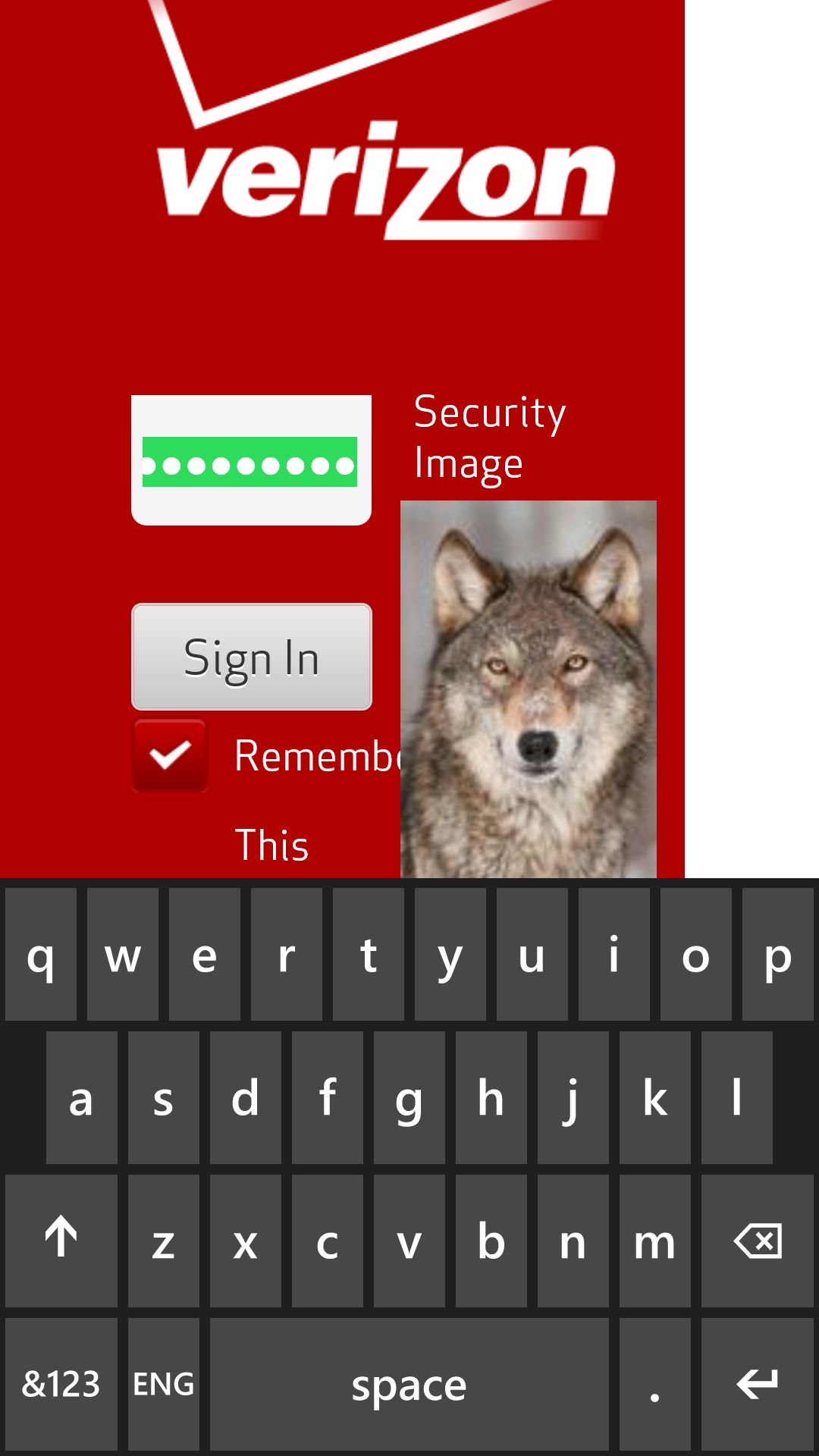This screenshot has height=1456, width=819.
Task: Tap the Sign In button
Action: 252,657
